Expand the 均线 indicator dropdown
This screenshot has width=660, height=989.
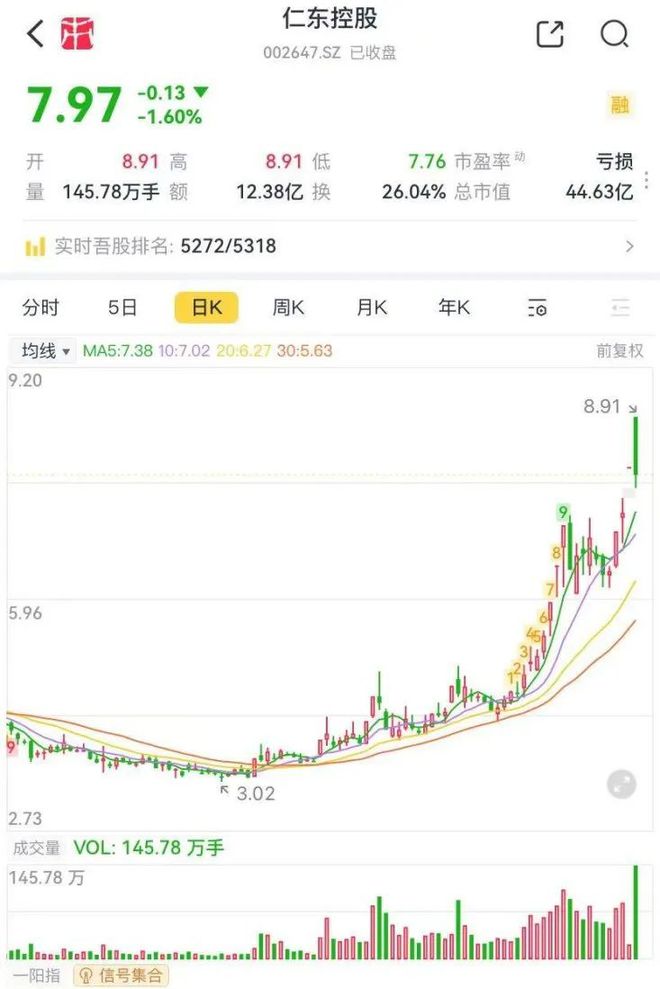pyautogui.click(x=43, y=351)
